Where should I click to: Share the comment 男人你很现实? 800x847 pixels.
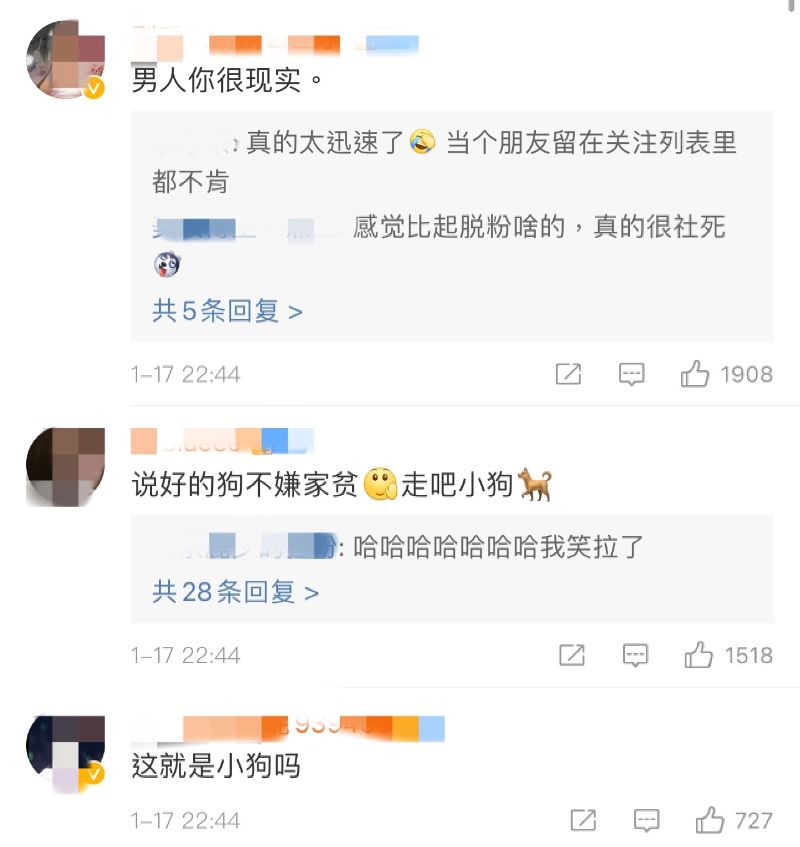pos(568,375)
